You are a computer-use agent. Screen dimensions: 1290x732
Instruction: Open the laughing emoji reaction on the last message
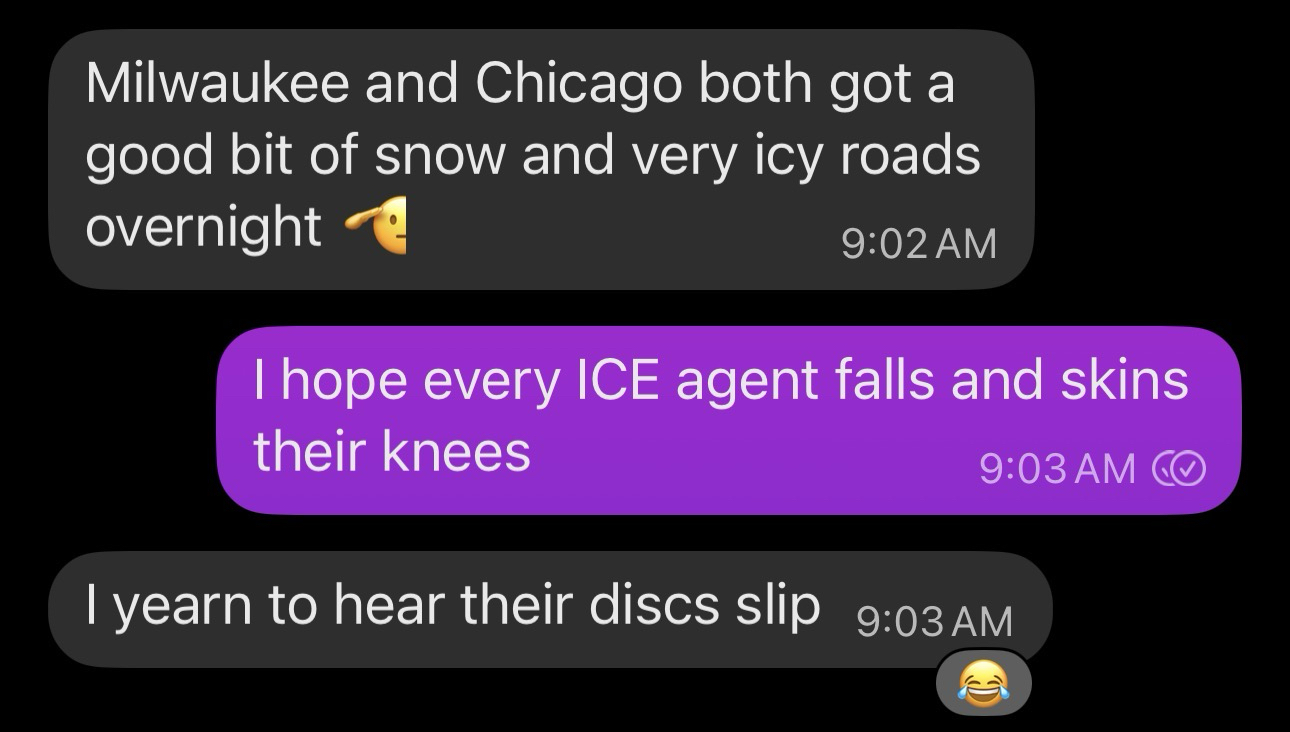click(982, 684)
